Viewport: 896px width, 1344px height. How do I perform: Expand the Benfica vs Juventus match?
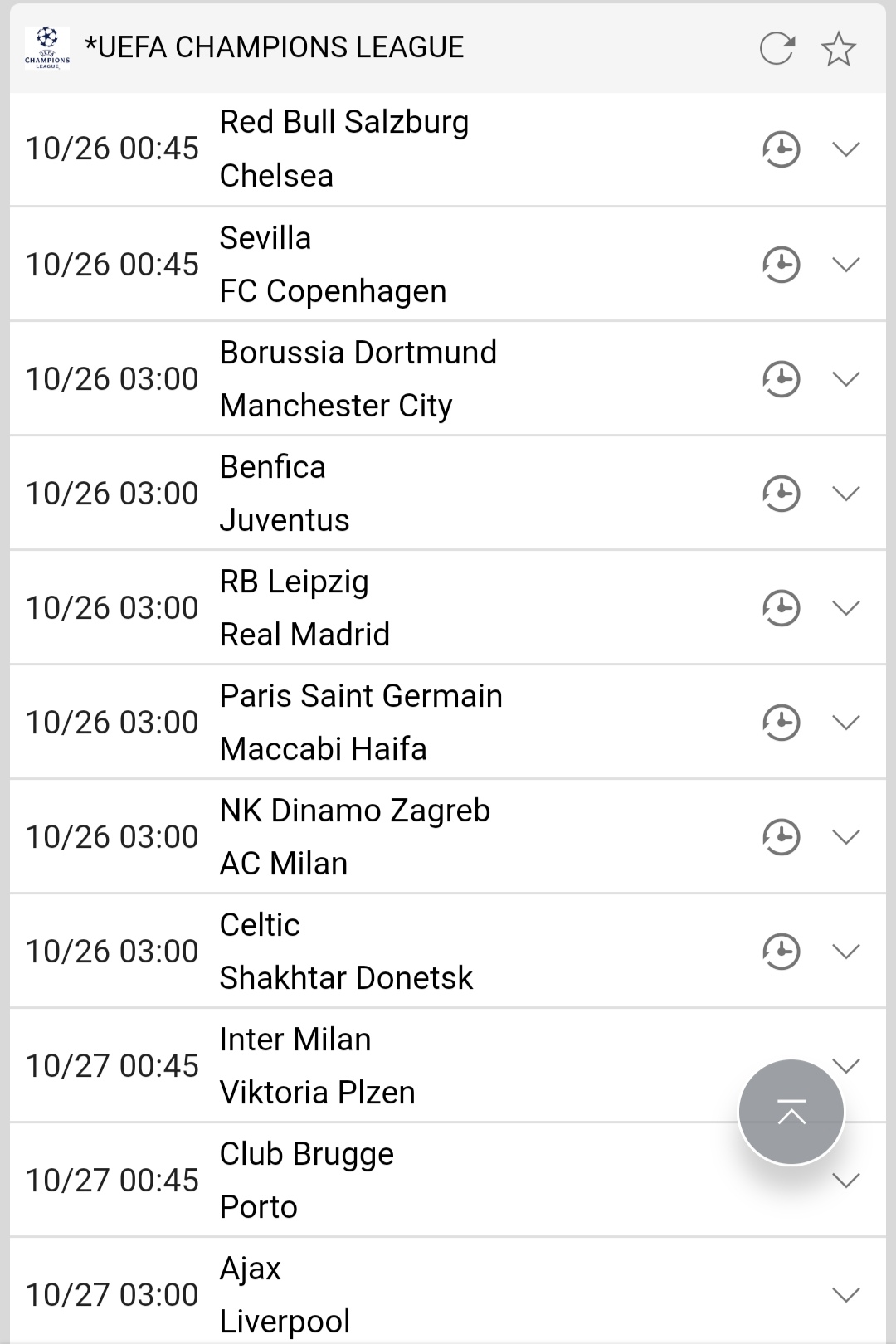(x=845, y=494)
